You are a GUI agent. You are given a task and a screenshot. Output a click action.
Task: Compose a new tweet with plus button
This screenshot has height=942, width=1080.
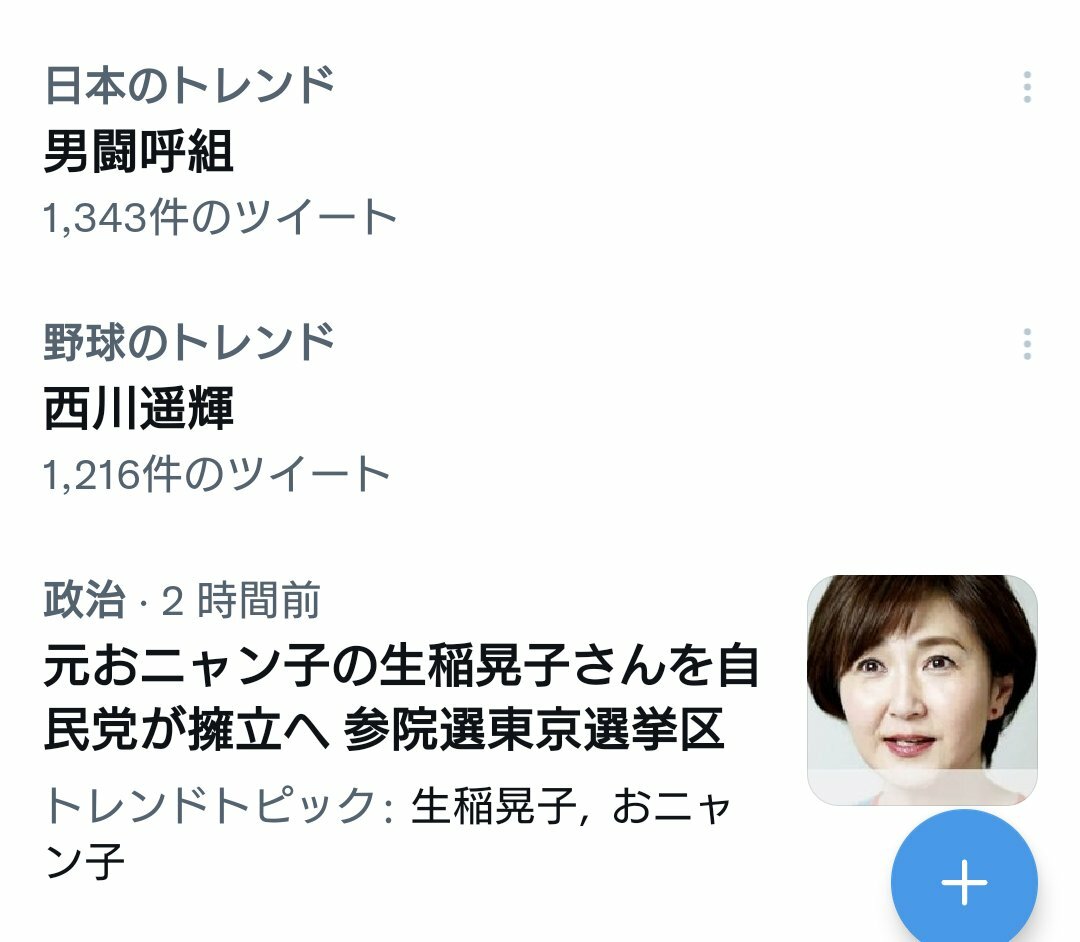coord(964,882)
